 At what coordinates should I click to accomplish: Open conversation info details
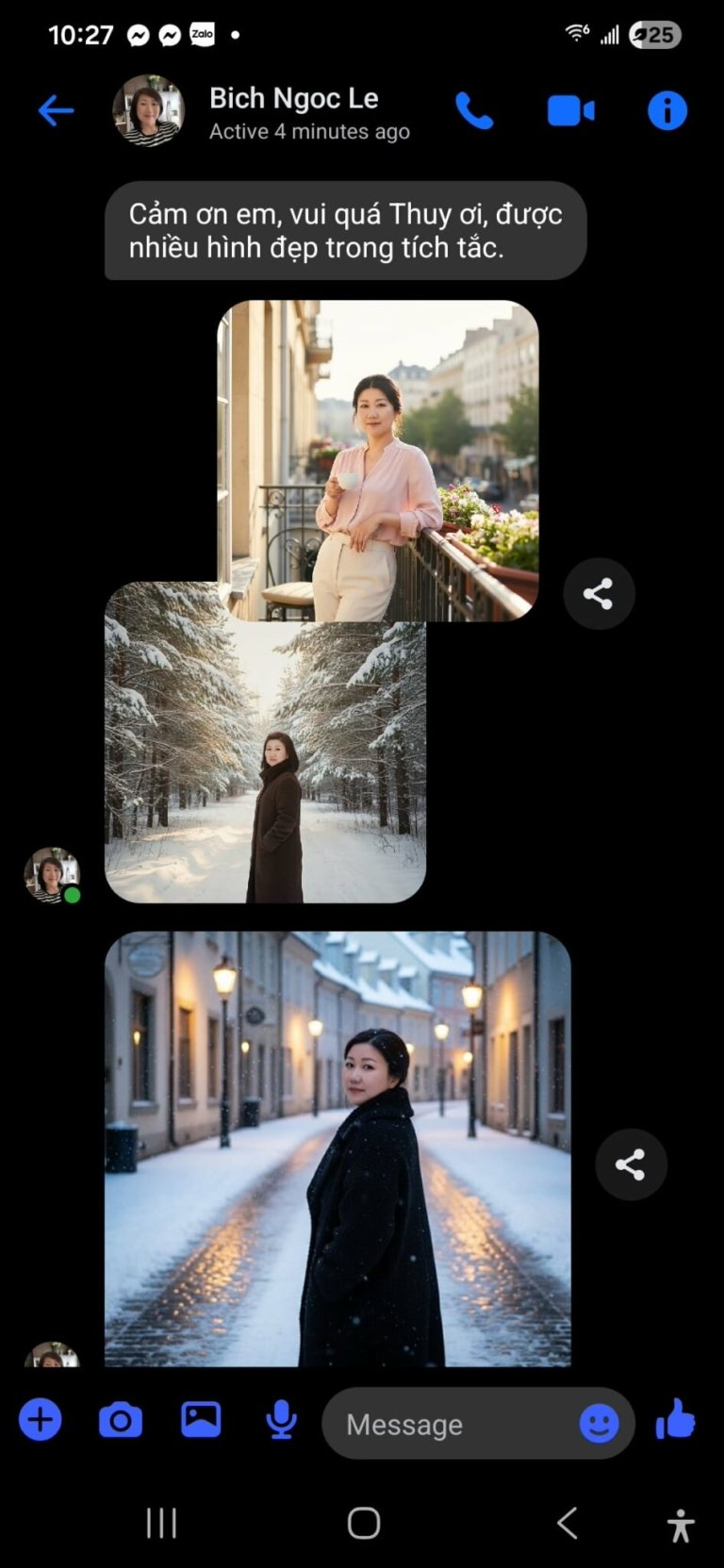666,111
